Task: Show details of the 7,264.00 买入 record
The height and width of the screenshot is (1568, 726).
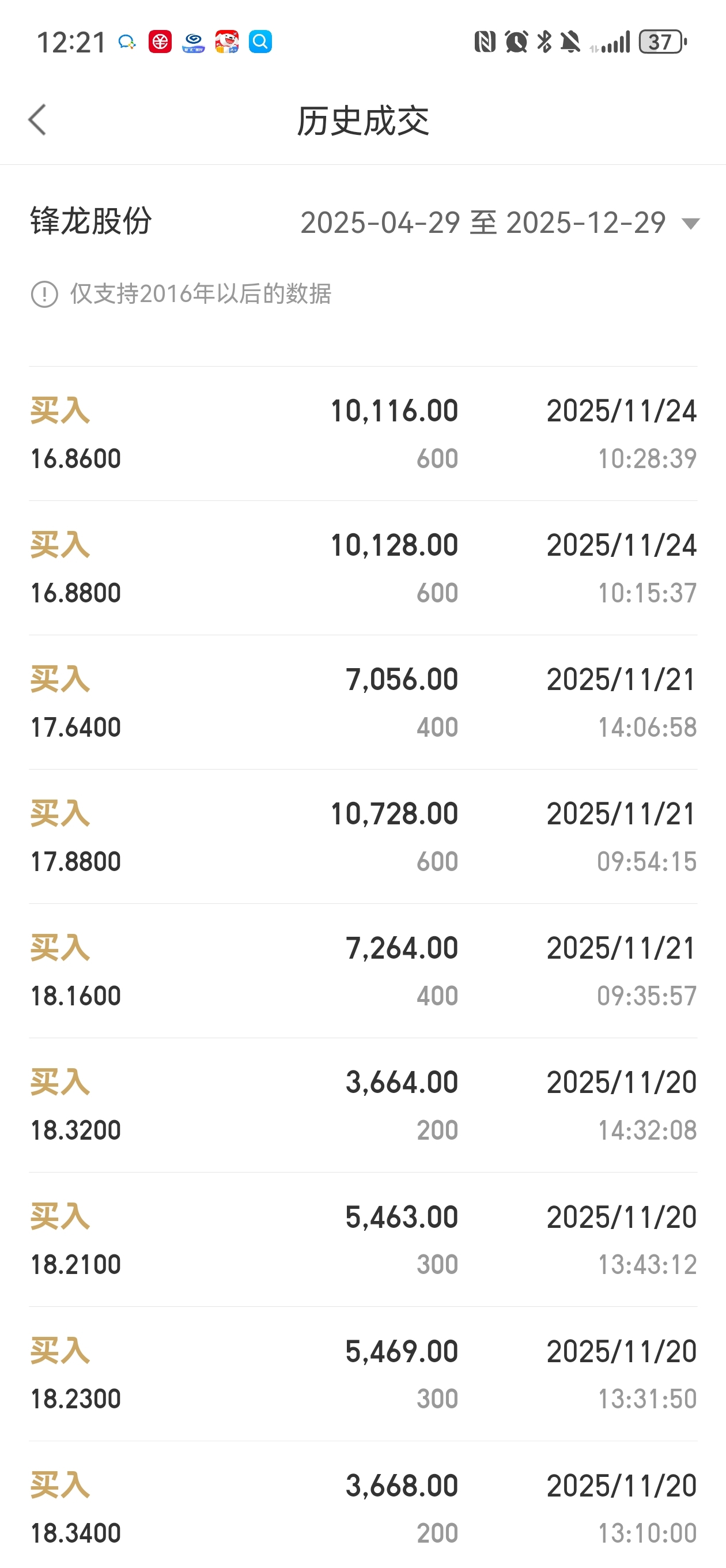Action: point(362,971)
